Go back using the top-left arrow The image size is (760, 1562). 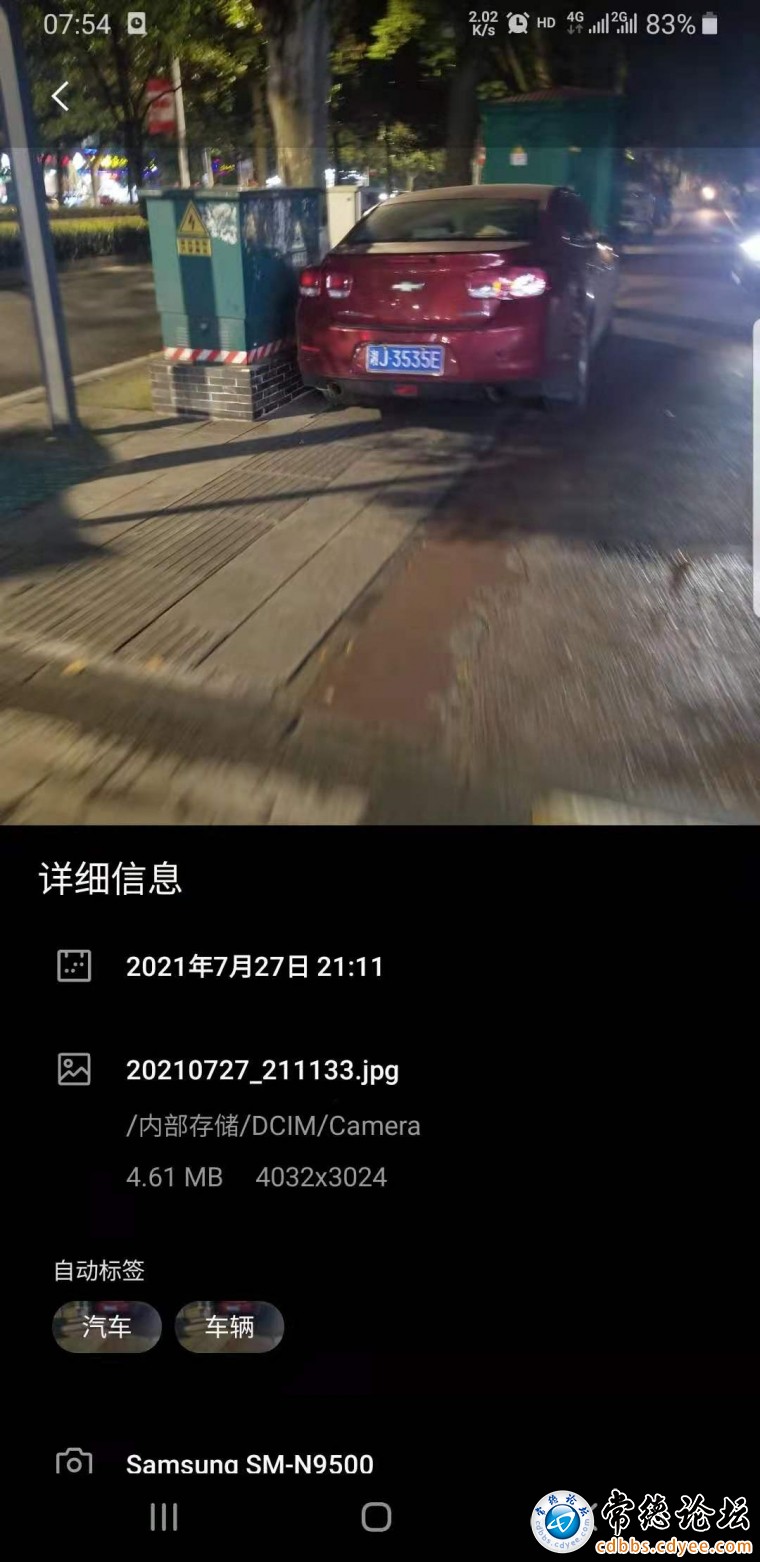tap(60, 97)
